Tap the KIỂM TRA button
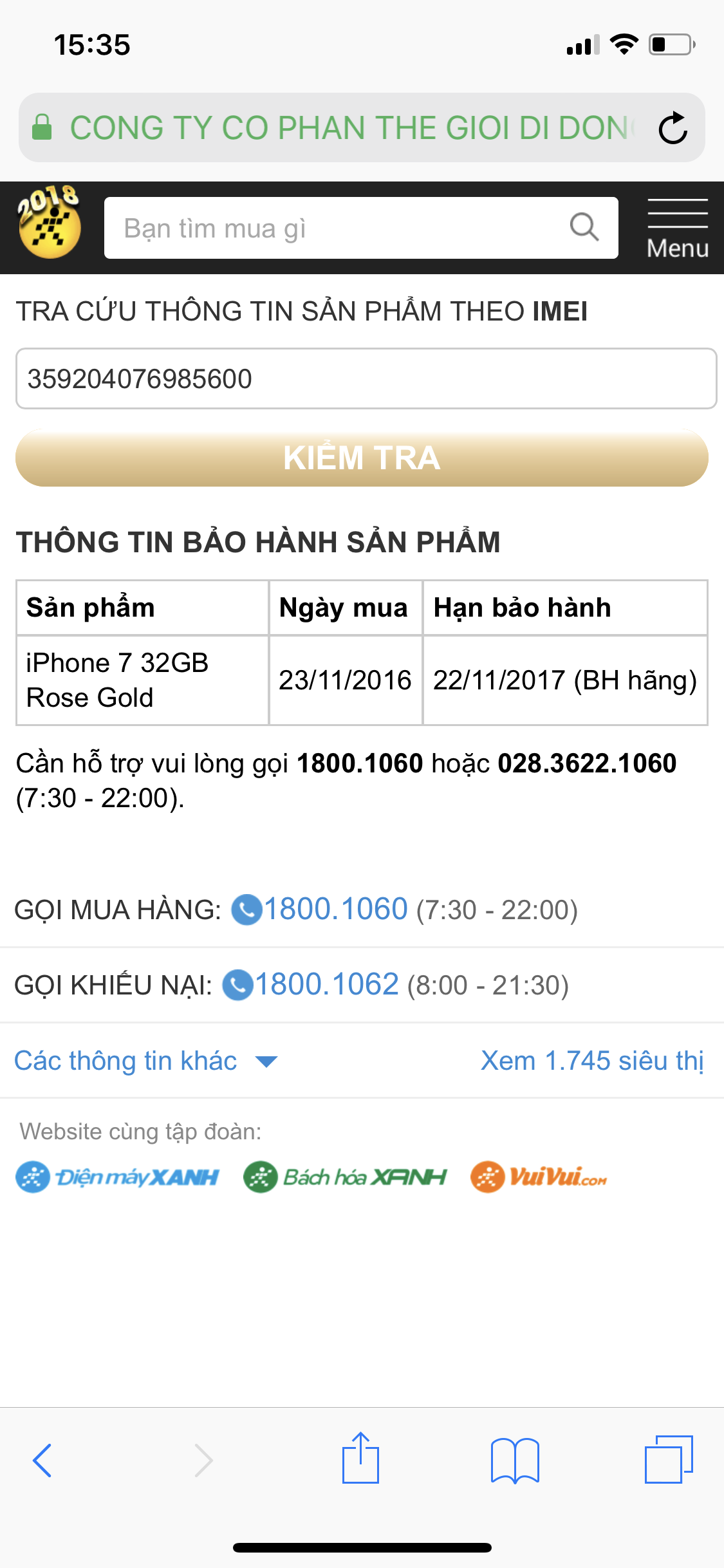This screenshot has width=724, height=1568. coord(362,458)
